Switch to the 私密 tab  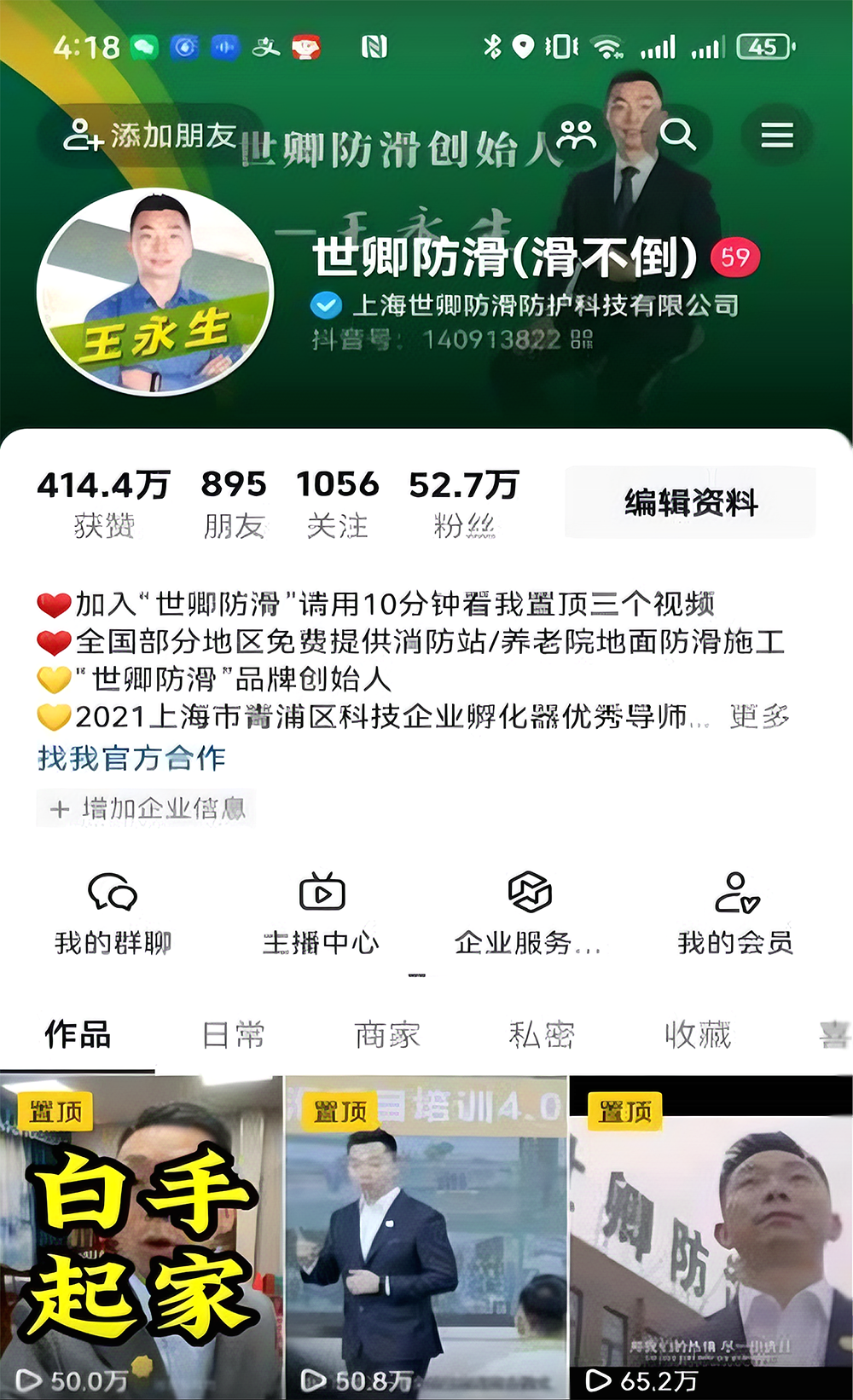(542, 1035)
